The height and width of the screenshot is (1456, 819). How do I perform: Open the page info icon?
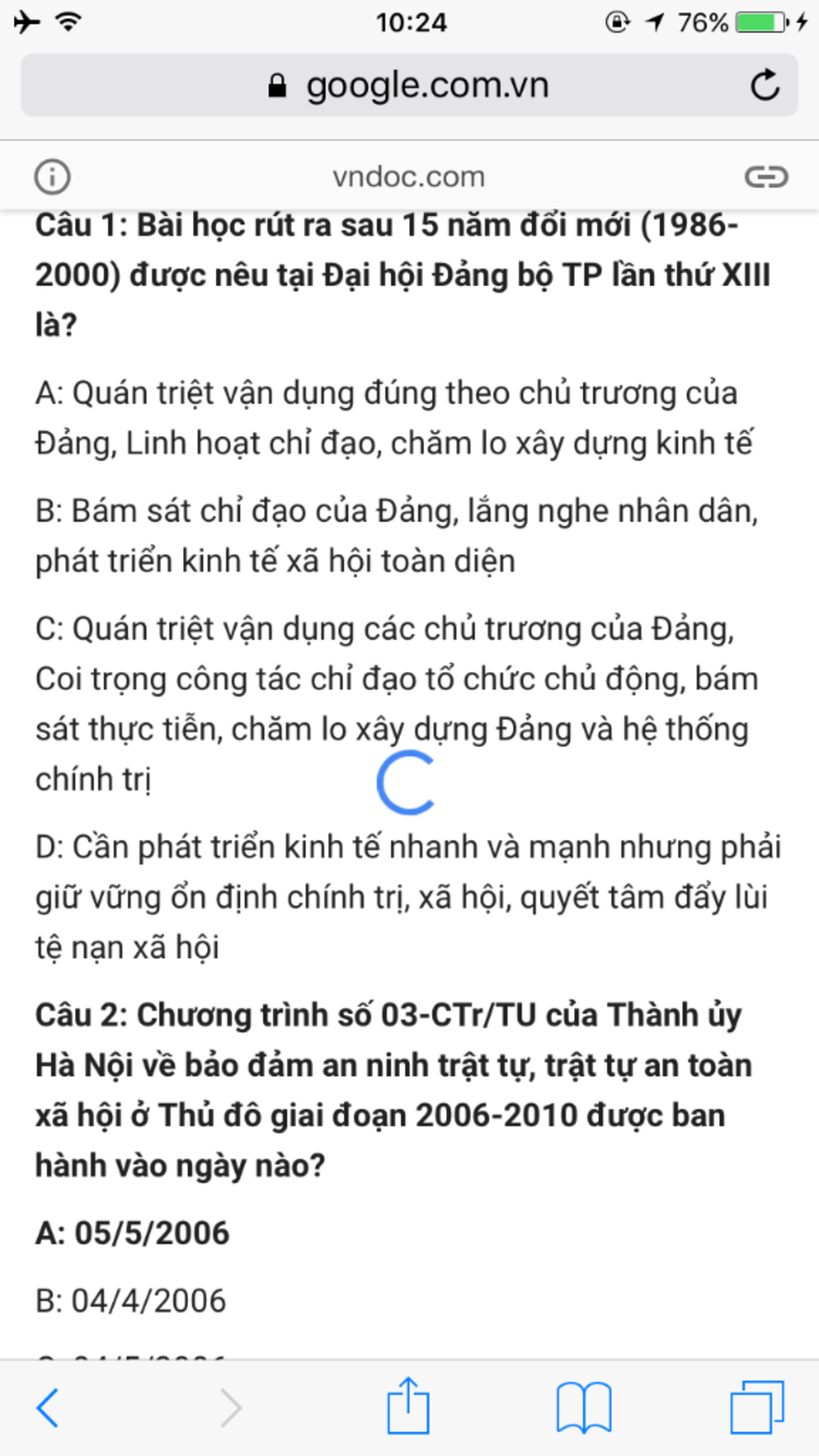pyautogui.click(x=52, y=176)
